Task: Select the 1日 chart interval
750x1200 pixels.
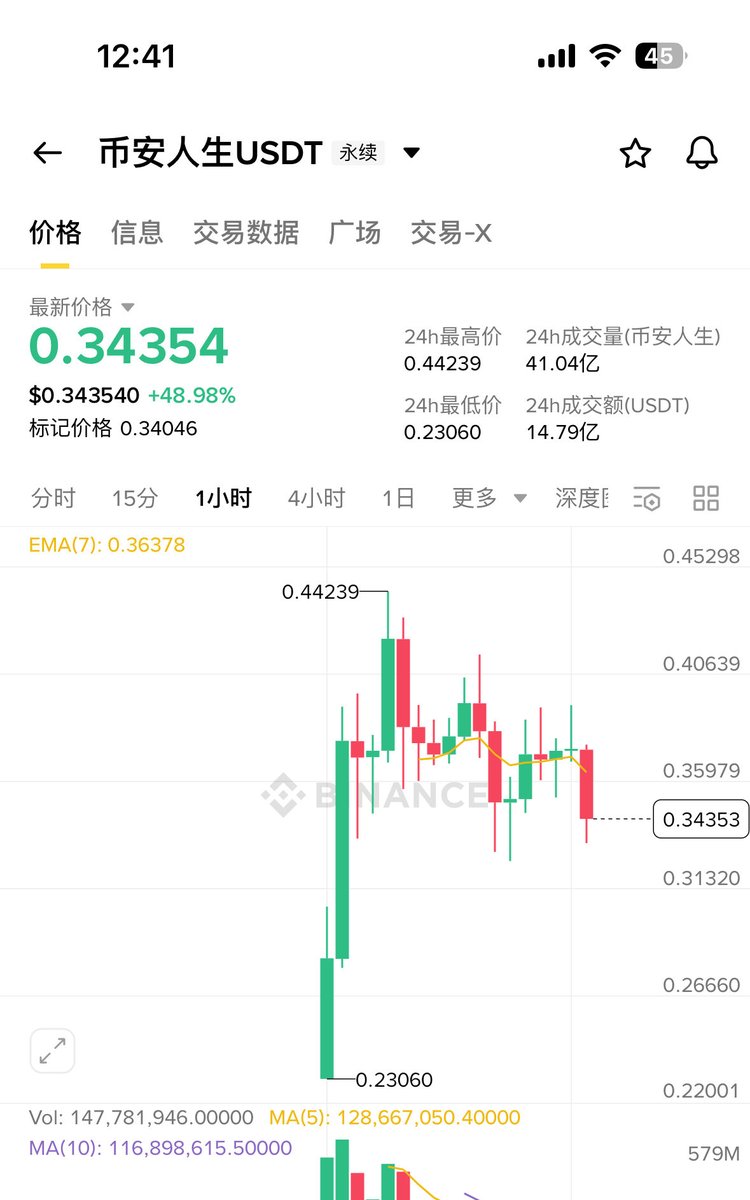Action: (x=398, y=498)
